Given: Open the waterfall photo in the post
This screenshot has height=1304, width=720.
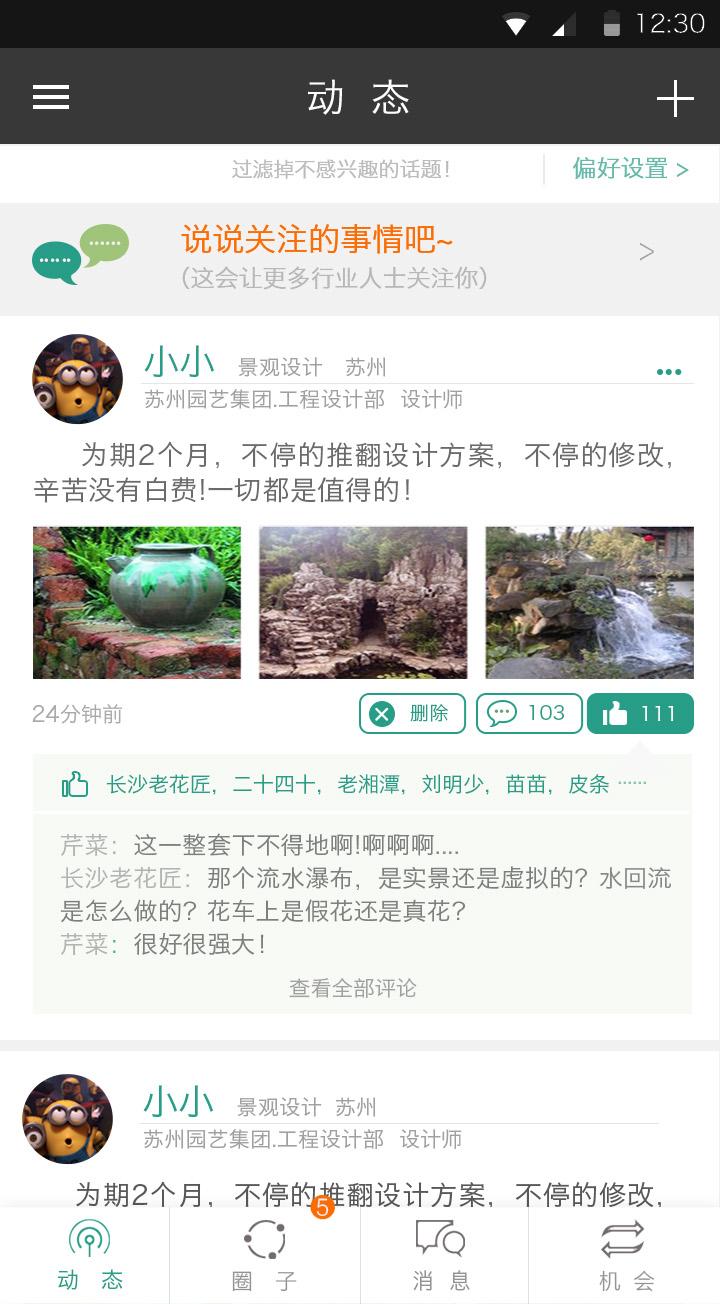Looking at the screenshot, I should click(x=588, y=601).
